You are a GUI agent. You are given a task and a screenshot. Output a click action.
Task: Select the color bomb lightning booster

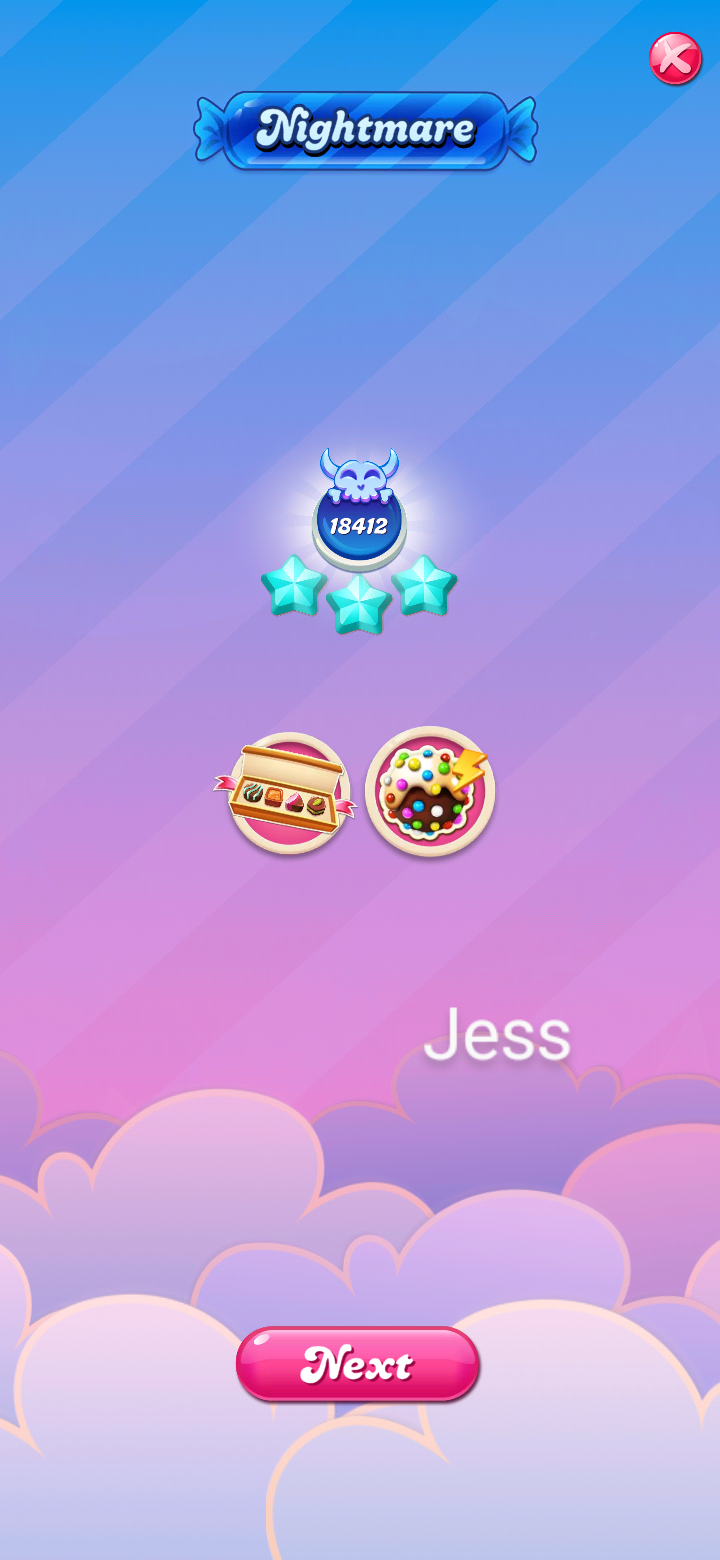[x=430, y=791]
